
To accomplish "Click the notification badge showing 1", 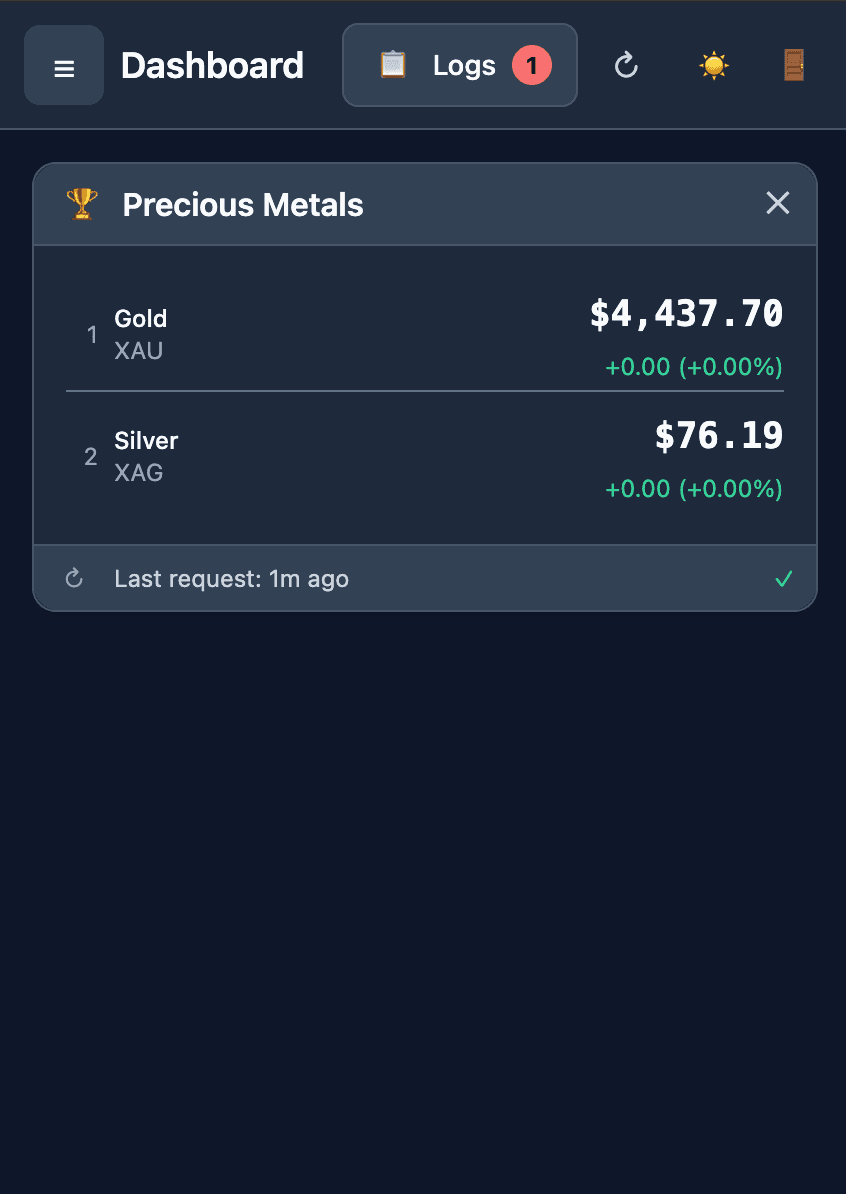I will [x=531, y=64].
